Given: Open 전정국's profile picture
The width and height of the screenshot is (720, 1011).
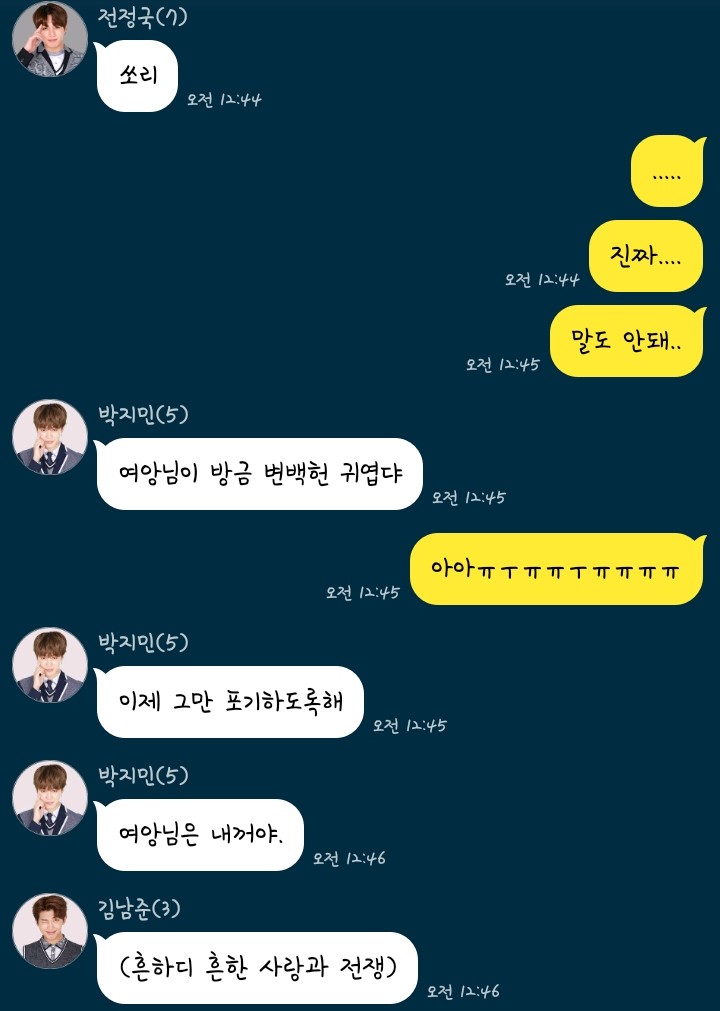Looking at the screenshot, I should click(x=50, y=40).
